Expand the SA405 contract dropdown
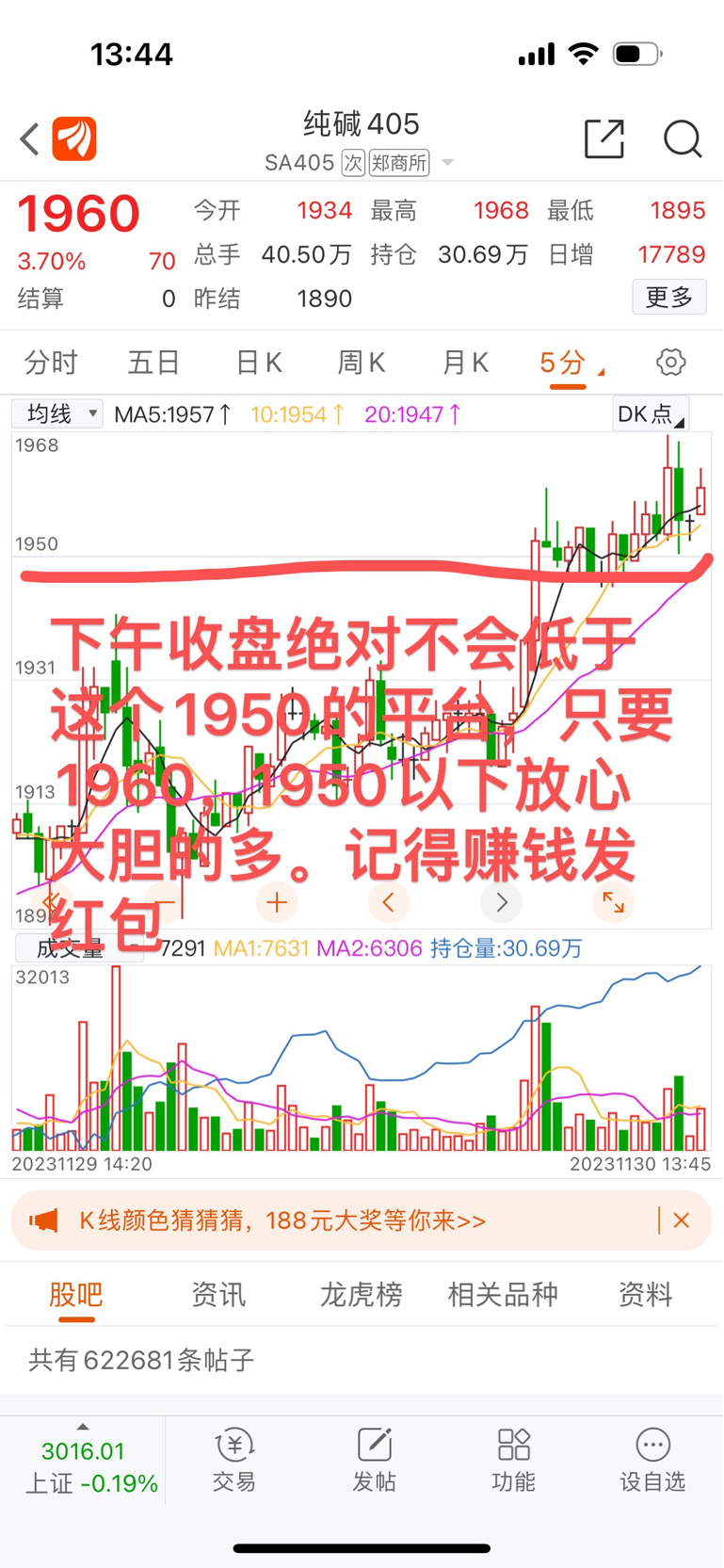The height and width of the screenshot is (1568, 724). [x=448, y=163]
